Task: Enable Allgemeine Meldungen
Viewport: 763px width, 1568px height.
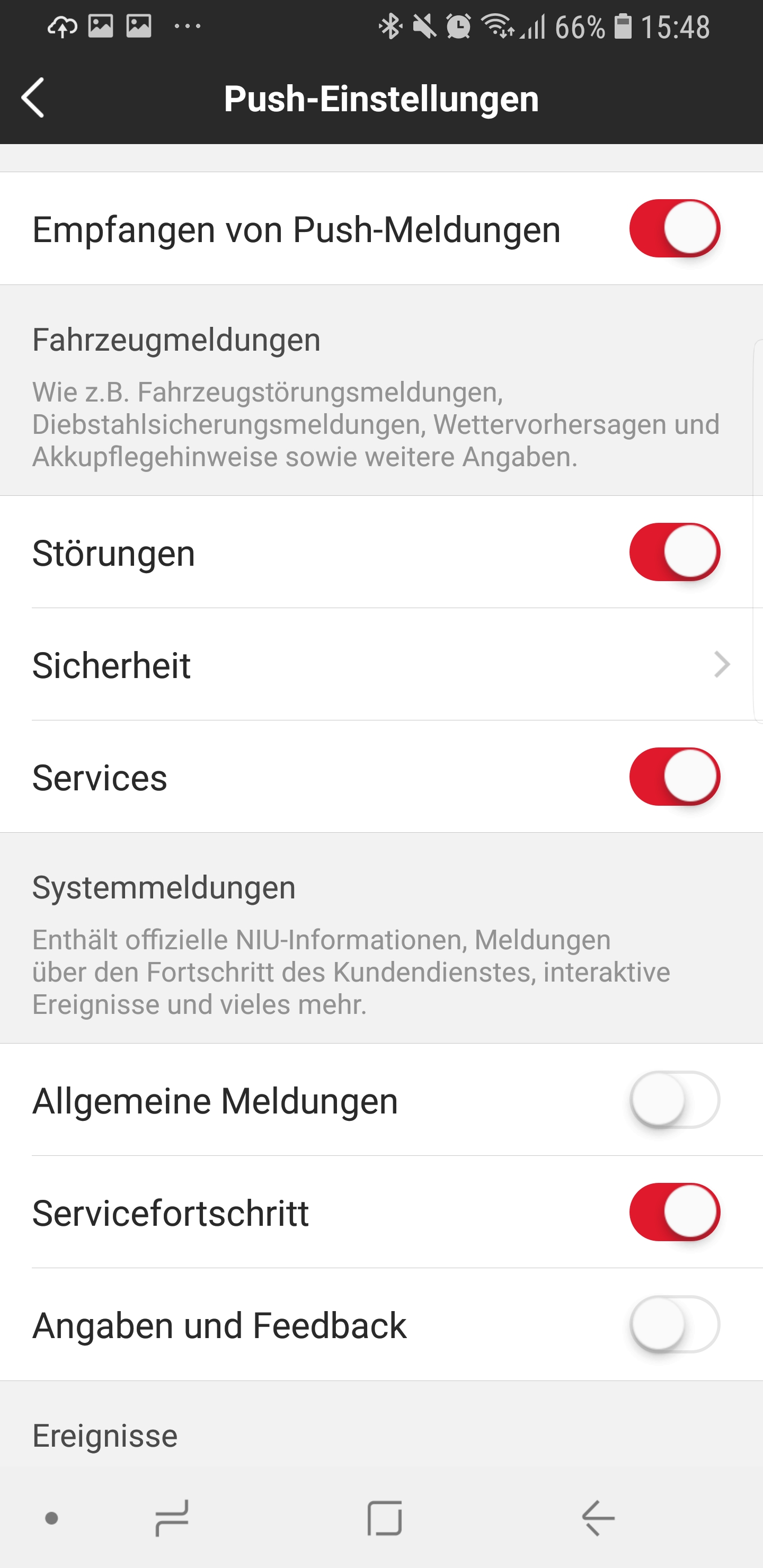Action: tap(674, 1100)
